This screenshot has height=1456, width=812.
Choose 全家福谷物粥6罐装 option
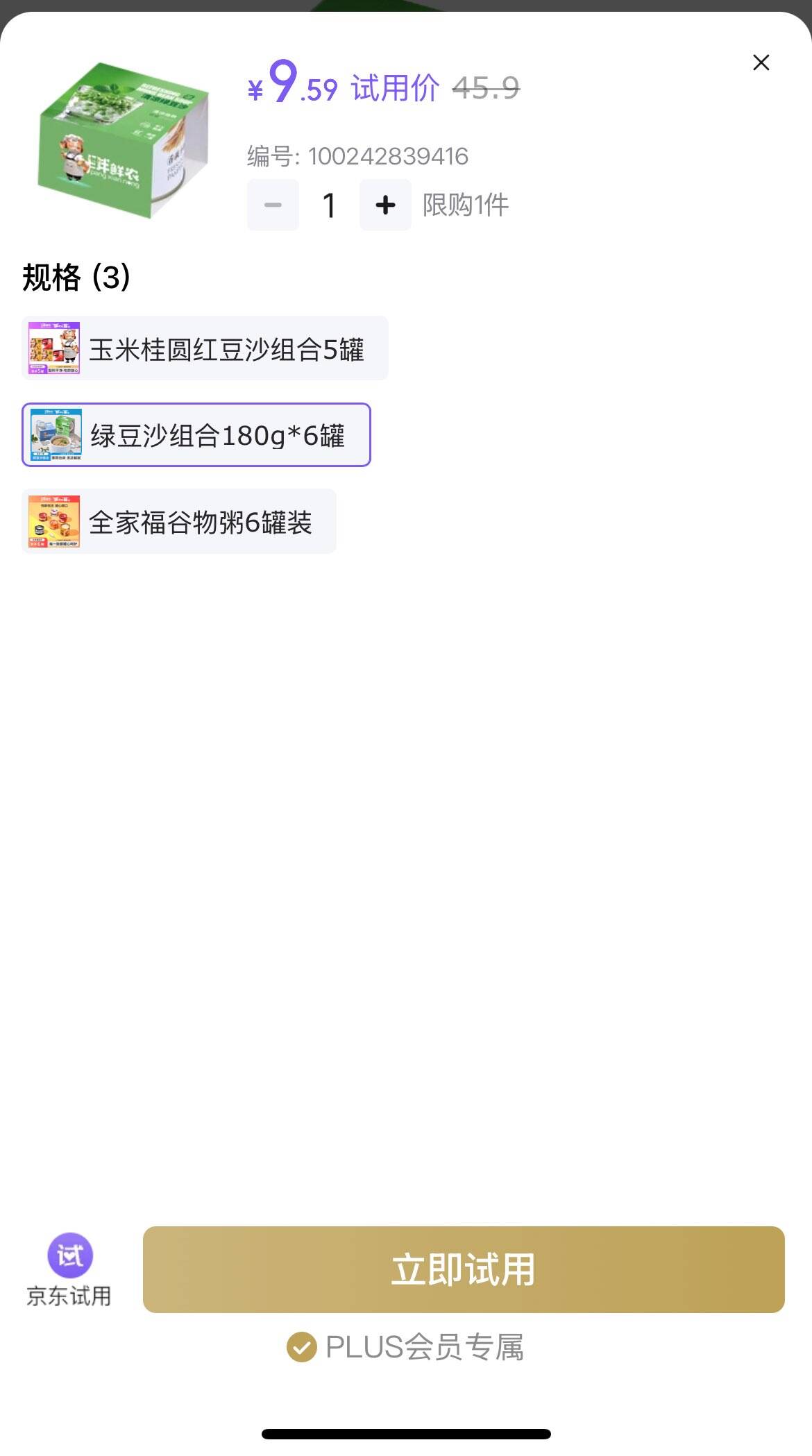tap(179, 522)
